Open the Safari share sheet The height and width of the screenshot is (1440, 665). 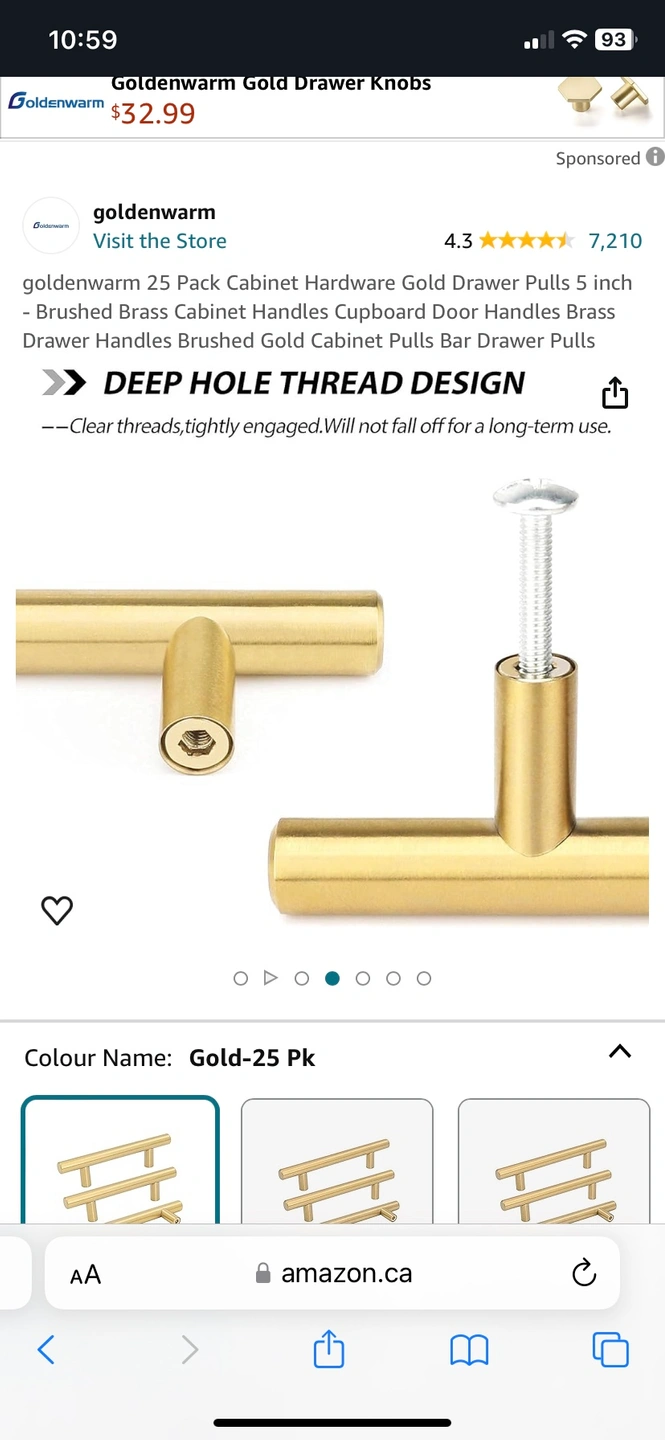[x=329, y=1350]
